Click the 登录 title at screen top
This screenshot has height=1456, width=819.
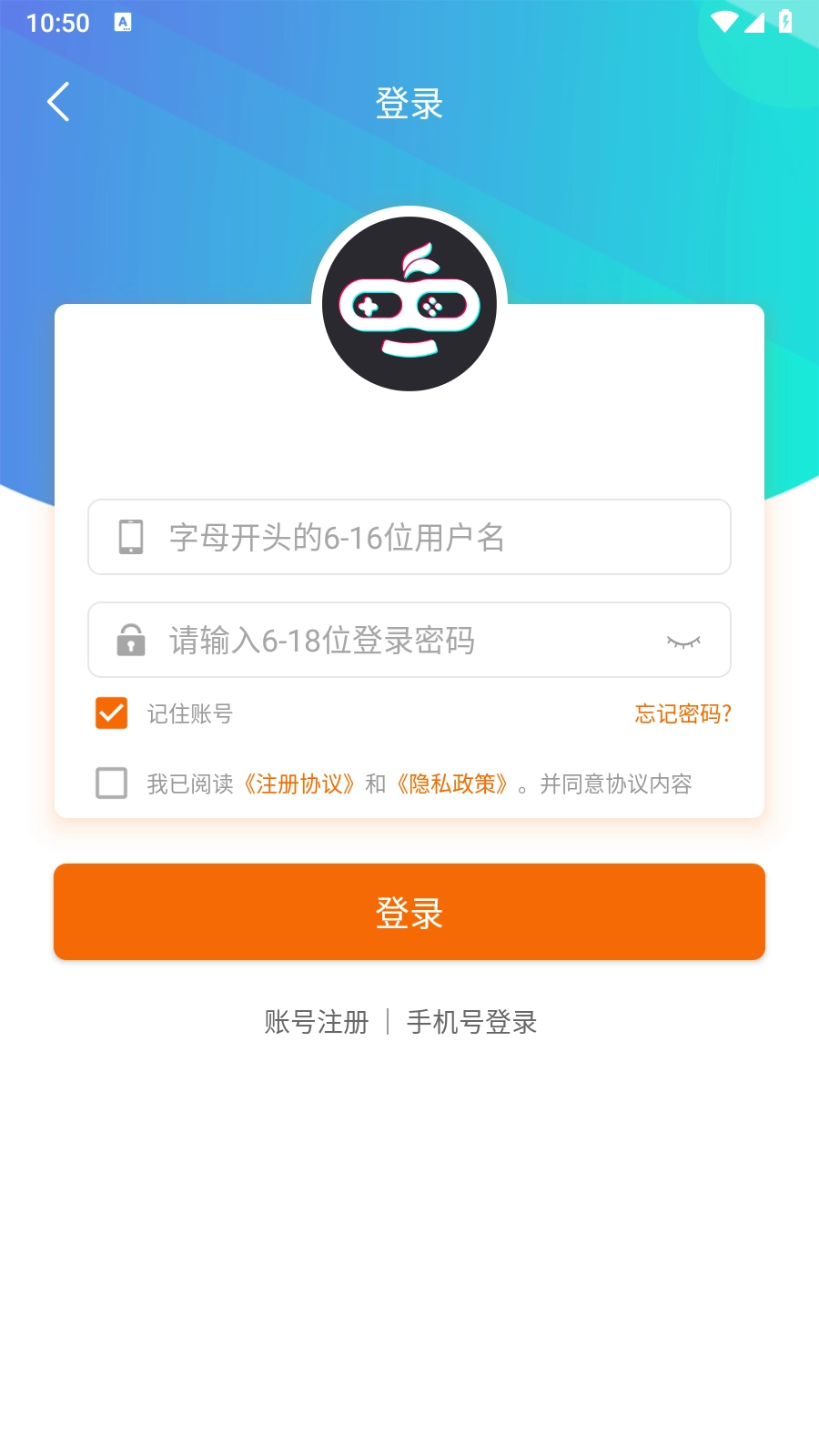409,103
